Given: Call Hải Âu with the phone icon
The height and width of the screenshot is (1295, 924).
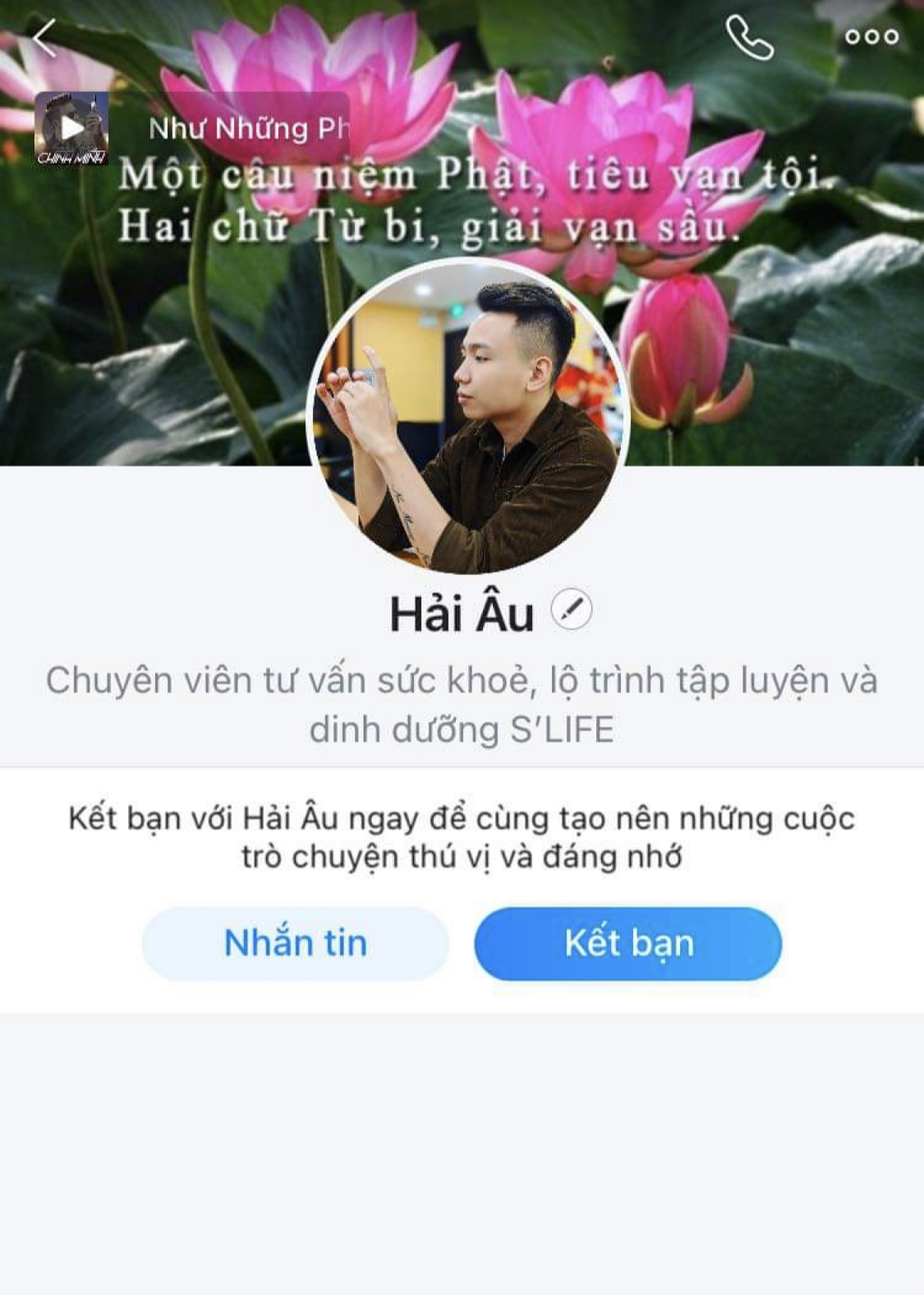Looking at the screenshot, I should 749,38.
